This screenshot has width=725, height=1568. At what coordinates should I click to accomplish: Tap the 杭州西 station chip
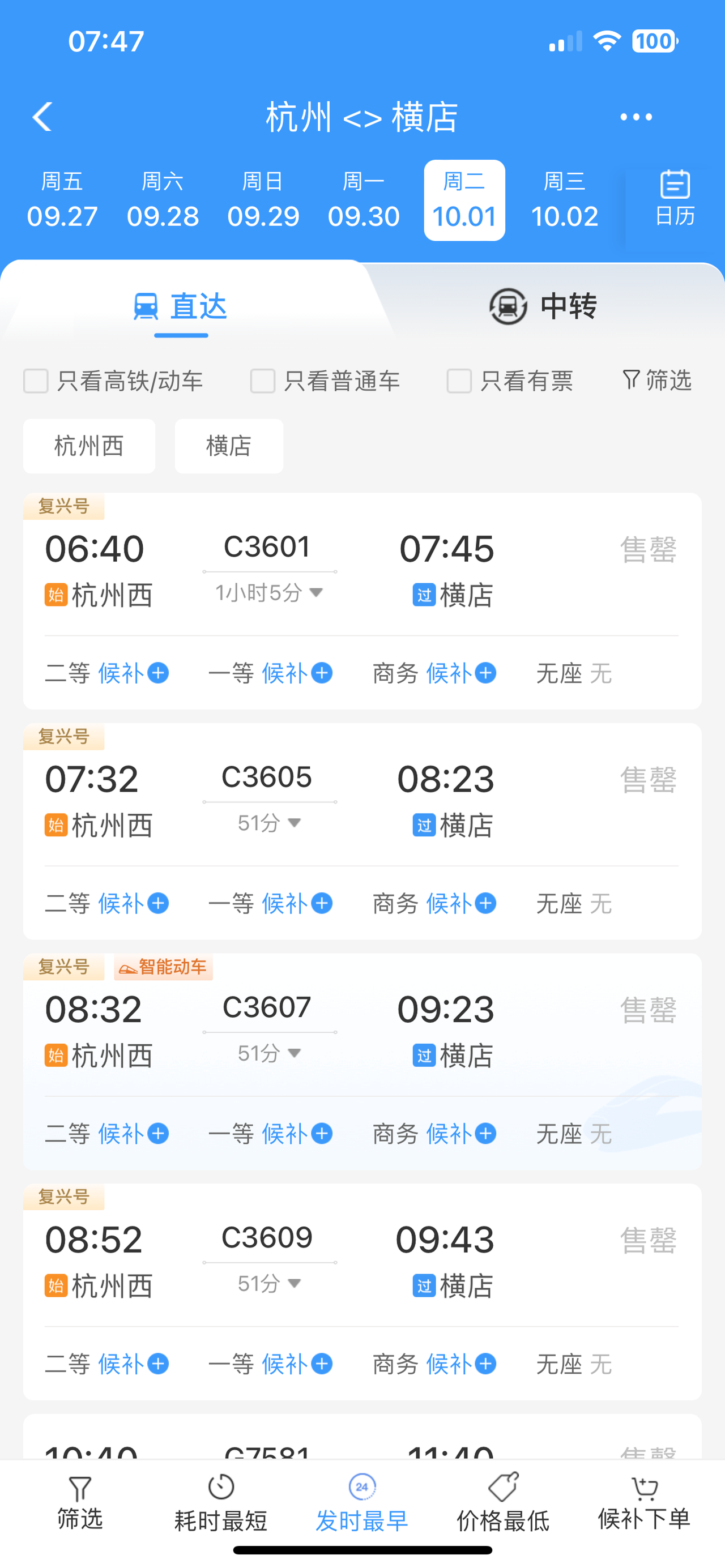[x=89, y=446]
